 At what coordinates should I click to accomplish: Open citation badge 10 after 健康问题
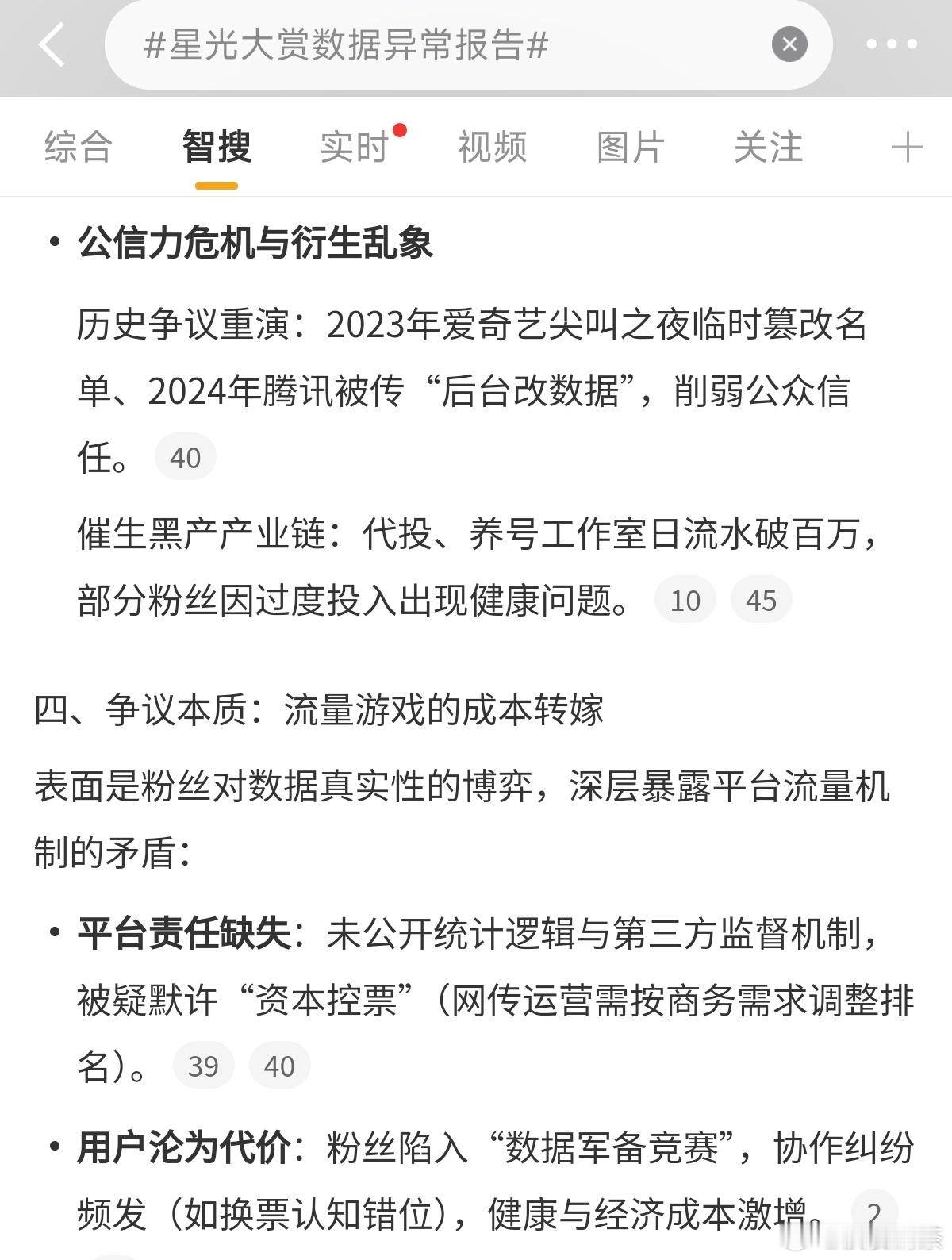[x=685, y=601]
